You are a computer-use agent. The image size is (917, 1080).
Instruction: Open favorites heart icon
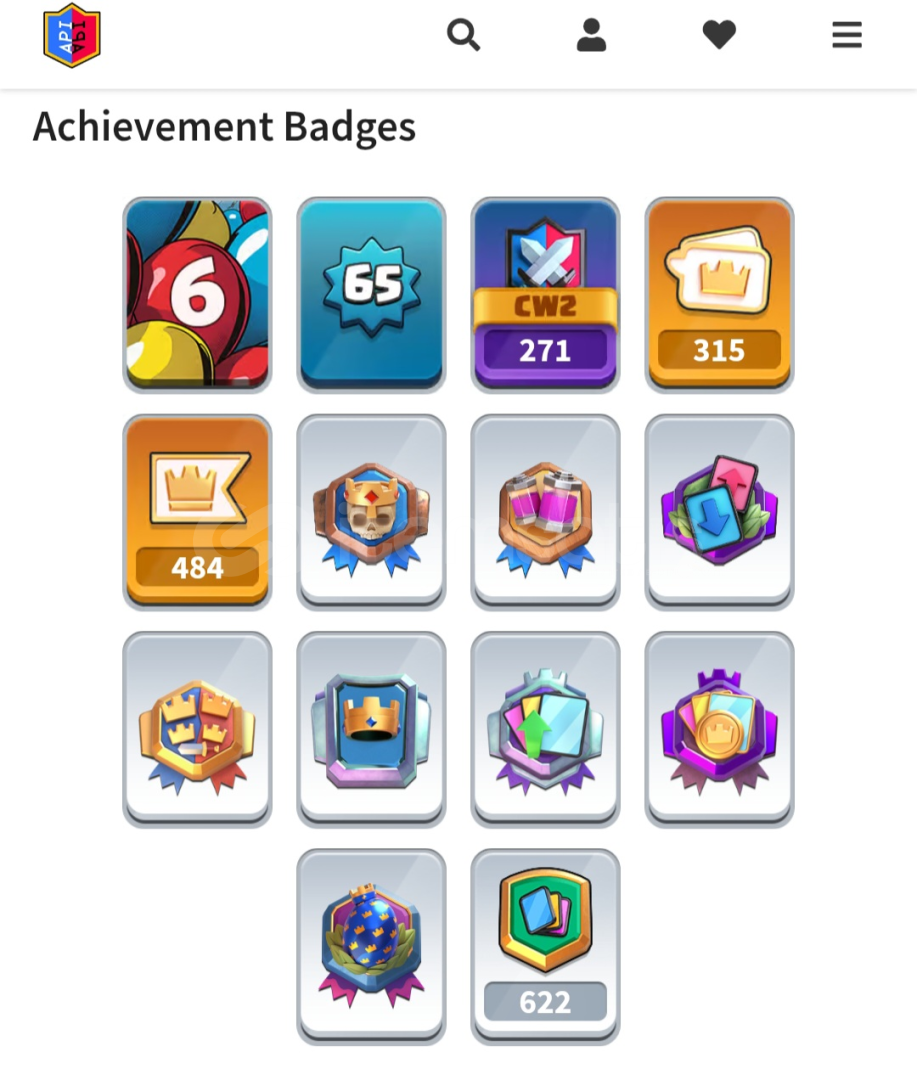pyautogui.click(x=719, y=36)
